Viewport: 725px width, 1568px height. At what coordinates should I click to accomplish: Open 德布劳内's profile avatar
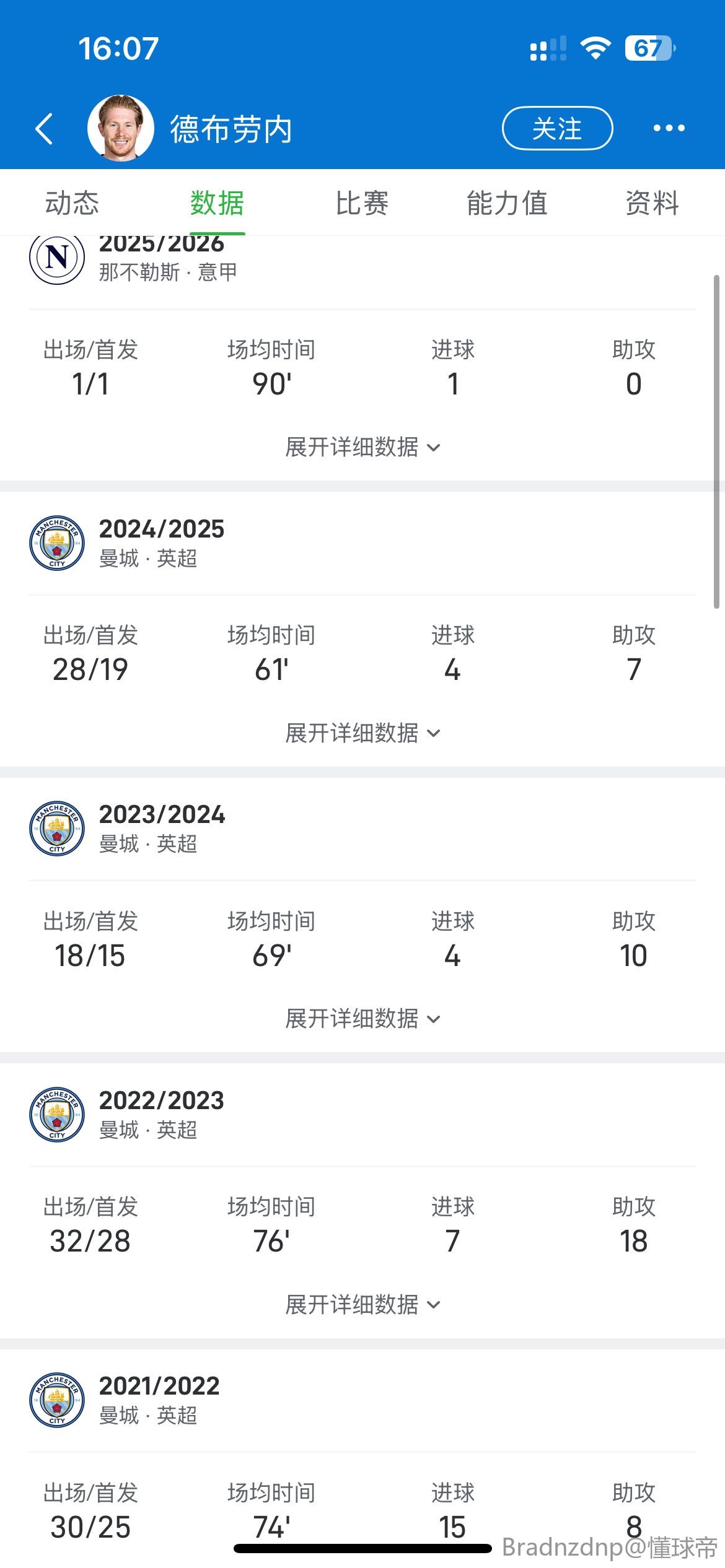point(121,128)
